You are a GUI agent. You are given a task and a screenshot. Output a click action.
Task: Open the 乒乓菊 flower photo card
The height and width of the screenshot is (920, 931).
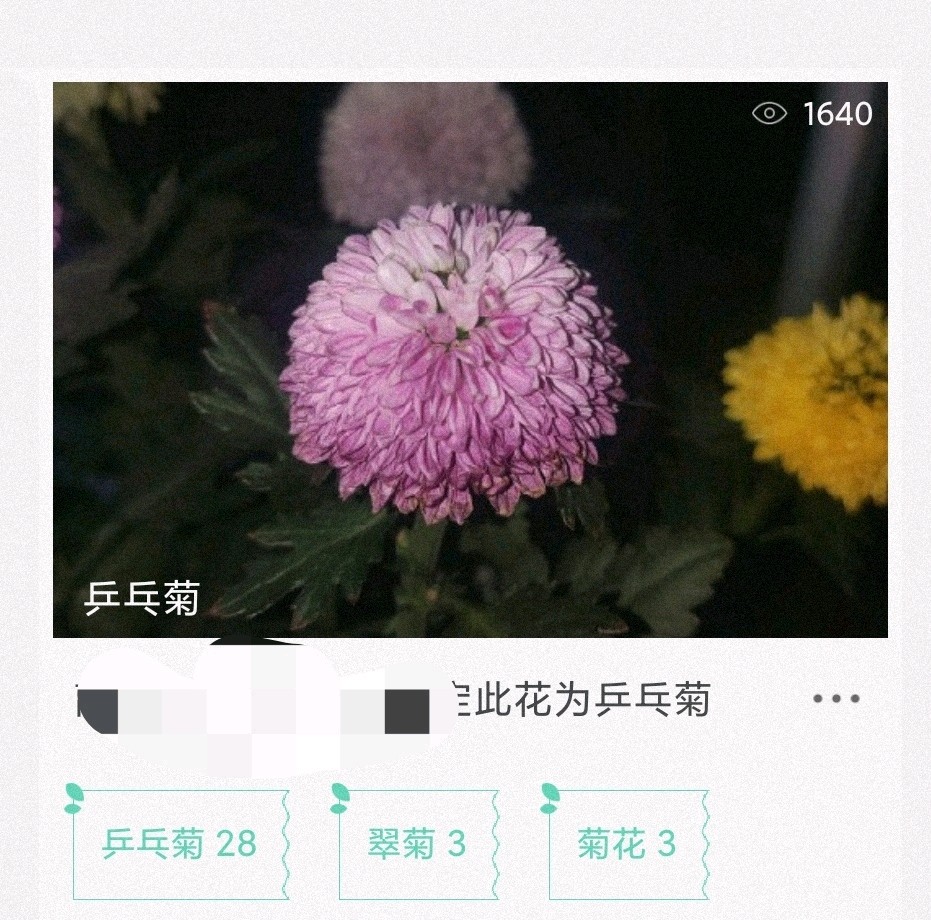pyautogui.click(x=470, y=360)
